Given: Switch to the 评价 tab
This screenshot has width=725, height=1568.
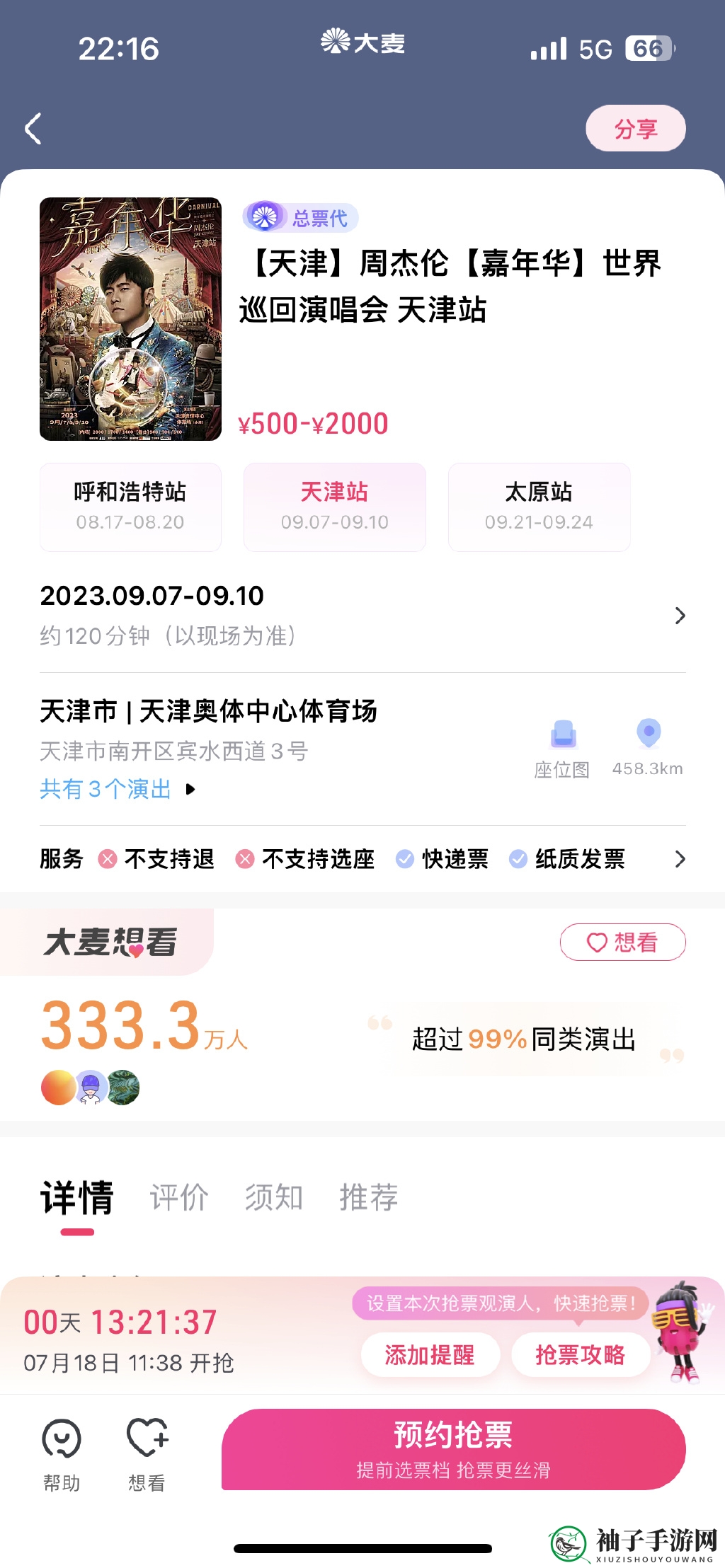Looking at the screenshot, I should point(179,1198).
